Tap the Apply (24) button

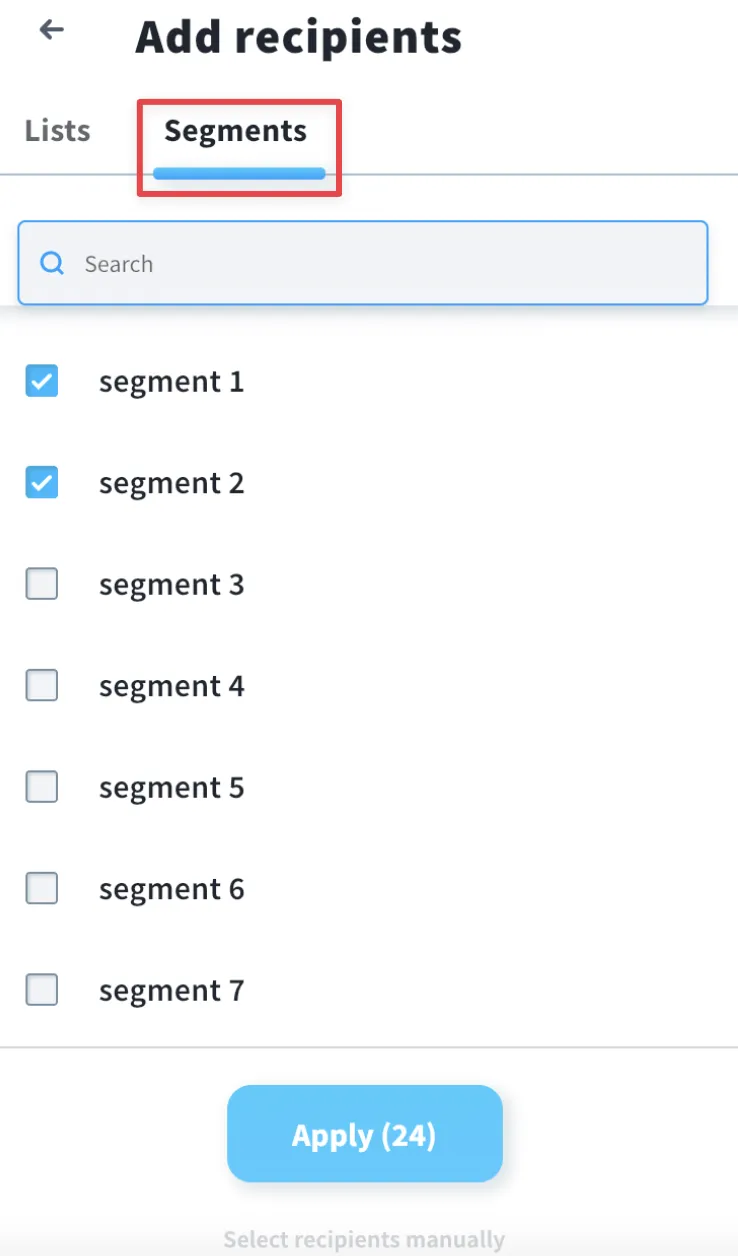coord(364,1134)
